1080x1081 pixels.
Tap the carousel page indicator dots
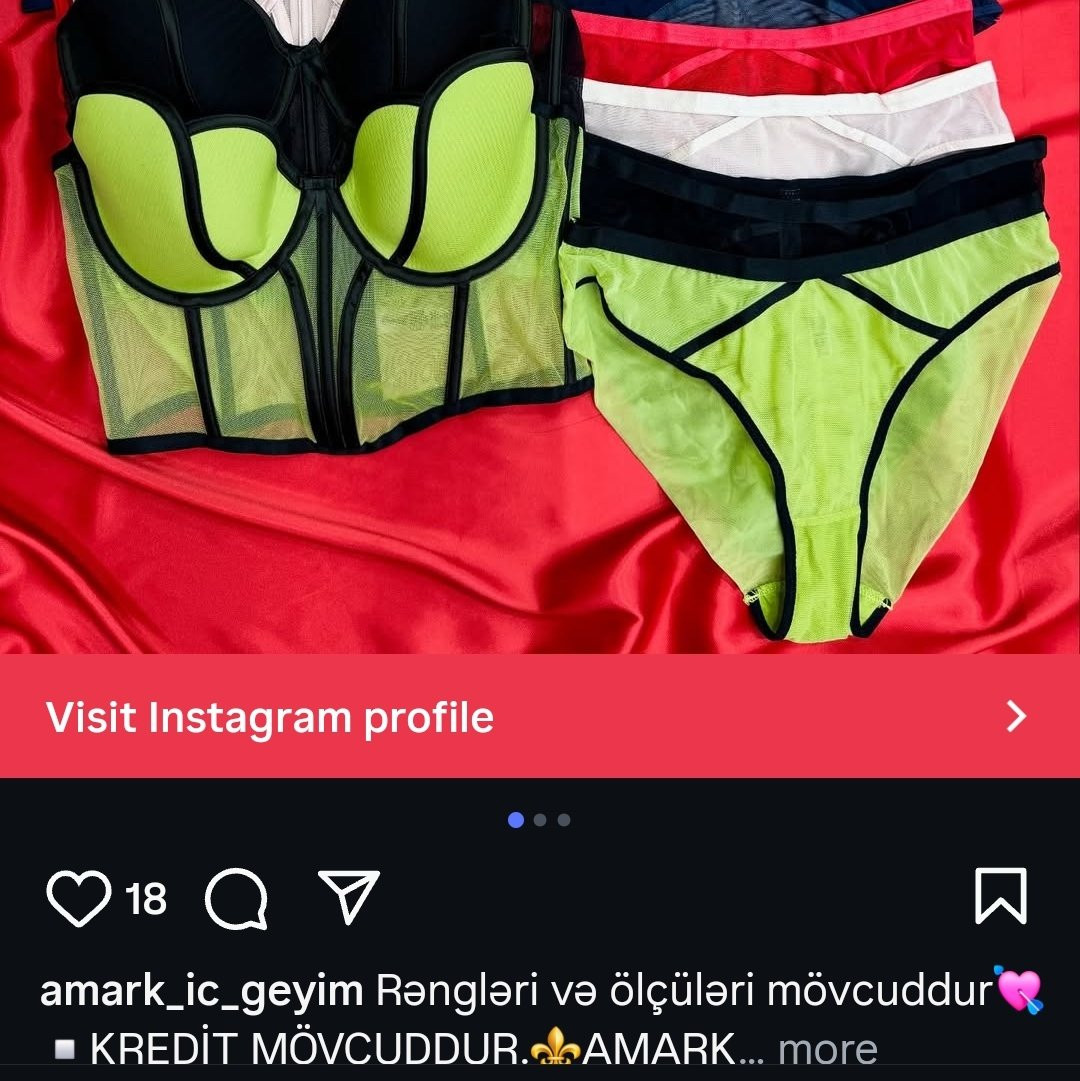click(540, 820)
